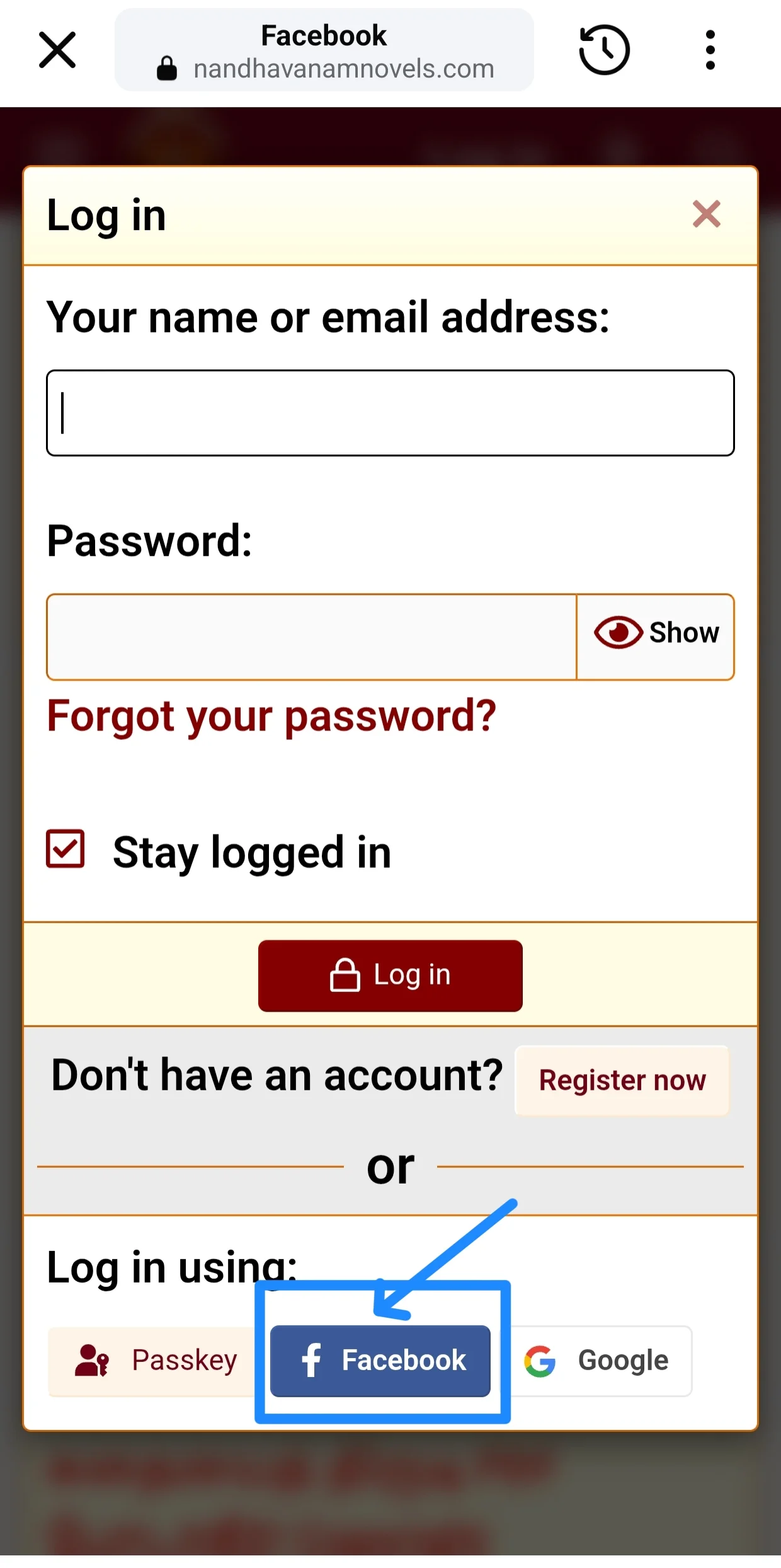Image resolution: width=781 pixels, height=1568 pixels.
Task: Uncheck the Stay logged in checkbox
Action: (66, 849)
